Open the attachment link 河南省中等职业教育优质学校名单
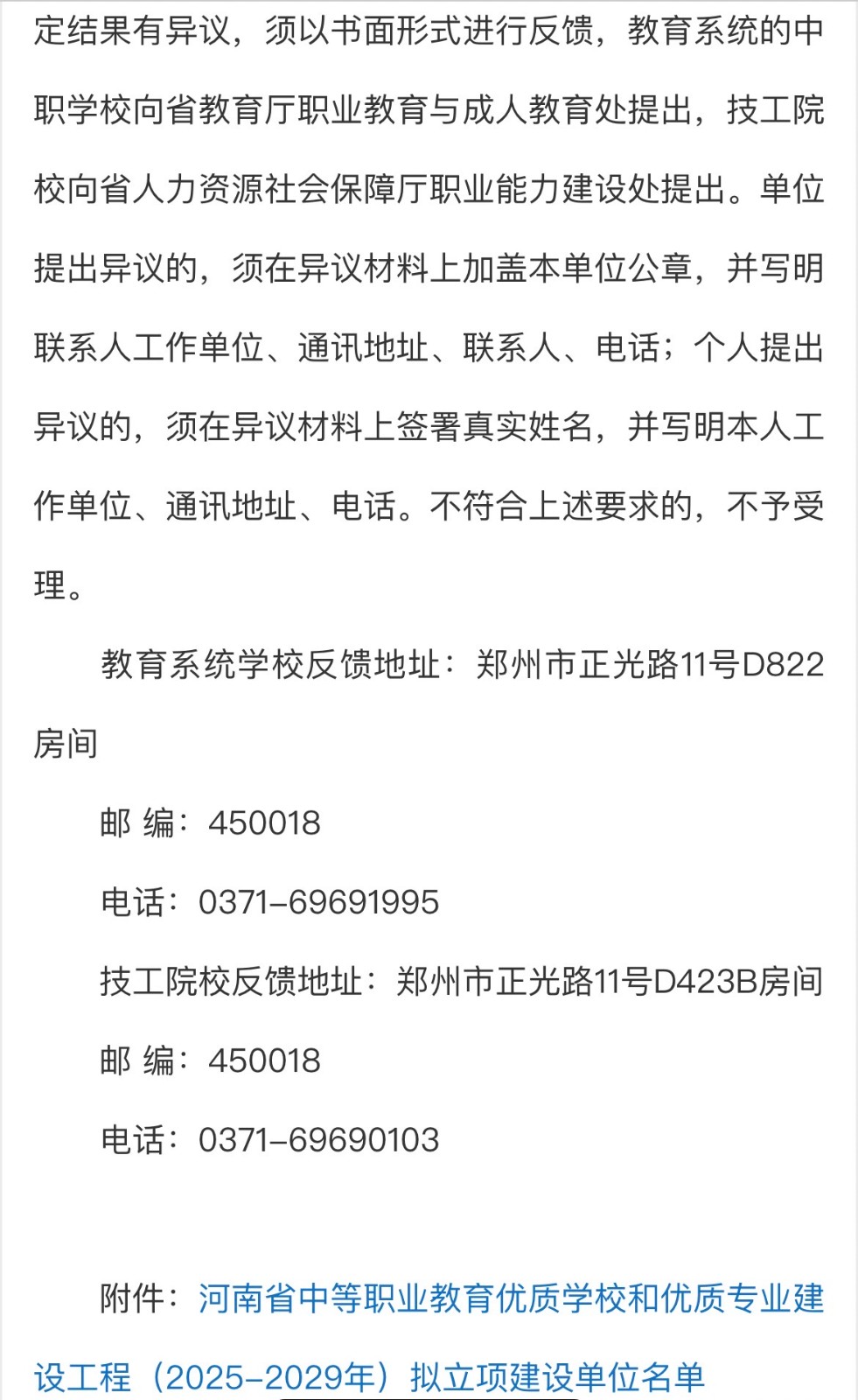 511,1298
